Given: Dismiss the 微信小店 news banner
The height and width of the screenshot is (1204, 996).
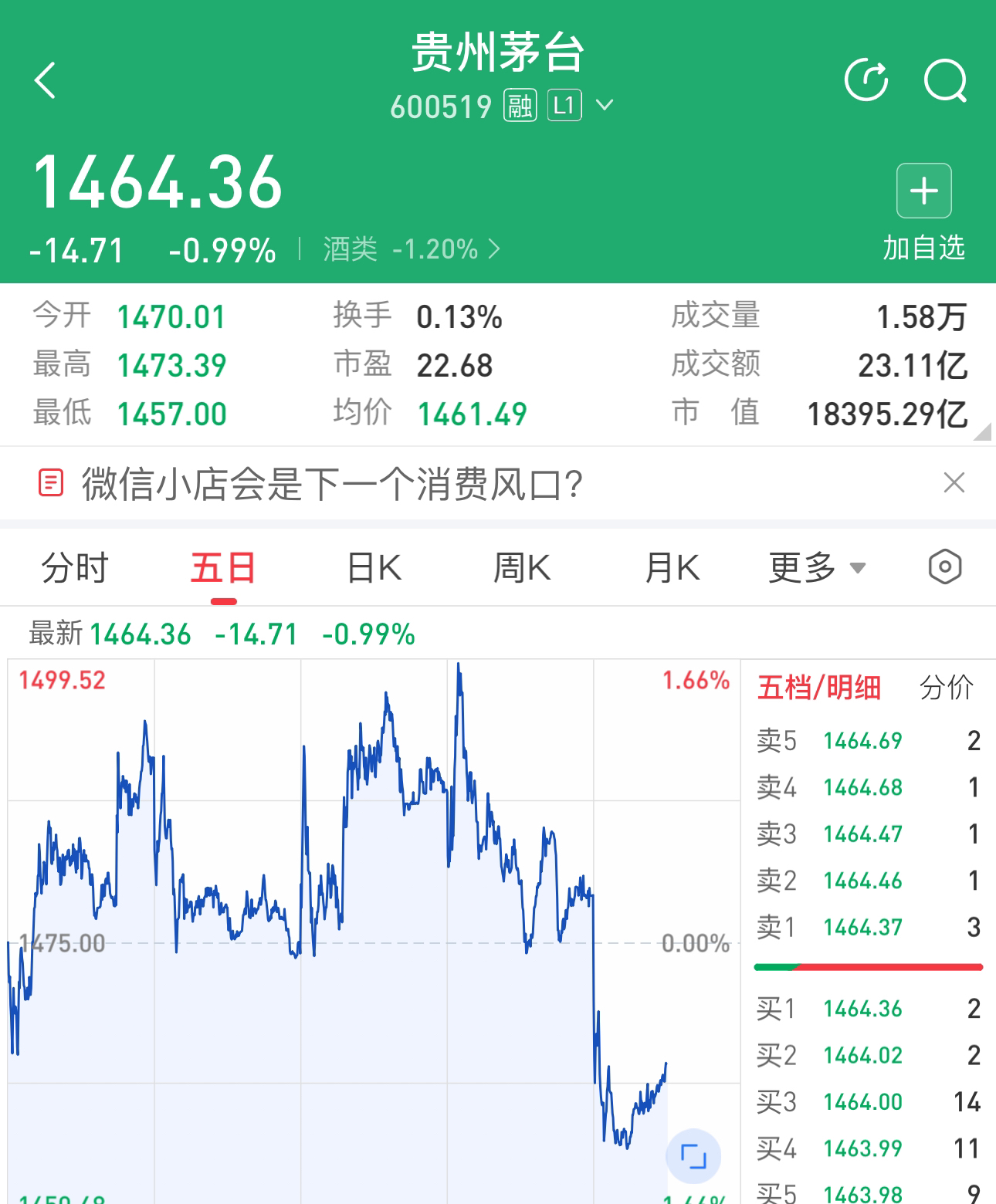Looking at the screenshot, I should coord(954,483).
